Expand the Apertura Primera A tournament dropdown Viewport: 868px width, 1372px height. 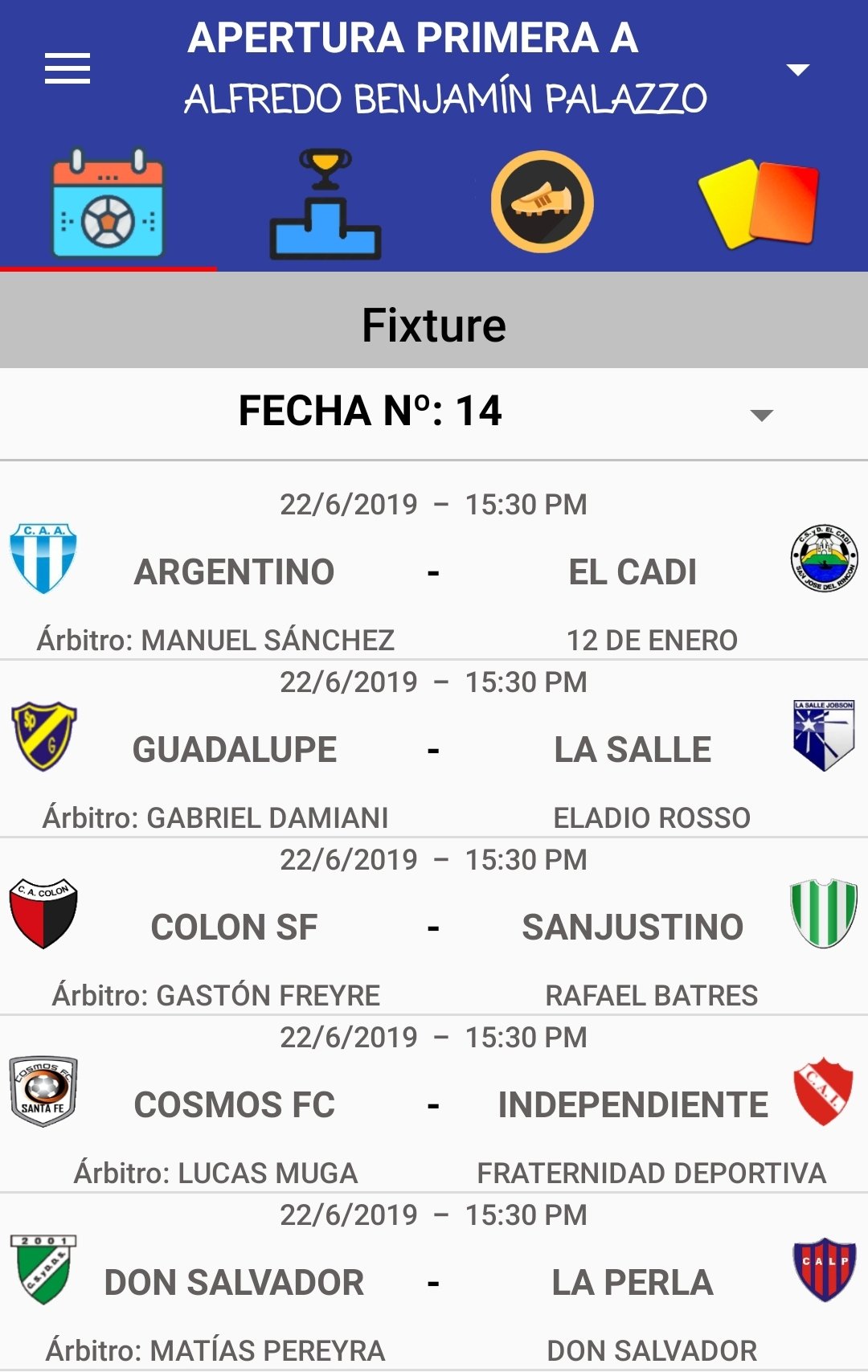point(797,70)
